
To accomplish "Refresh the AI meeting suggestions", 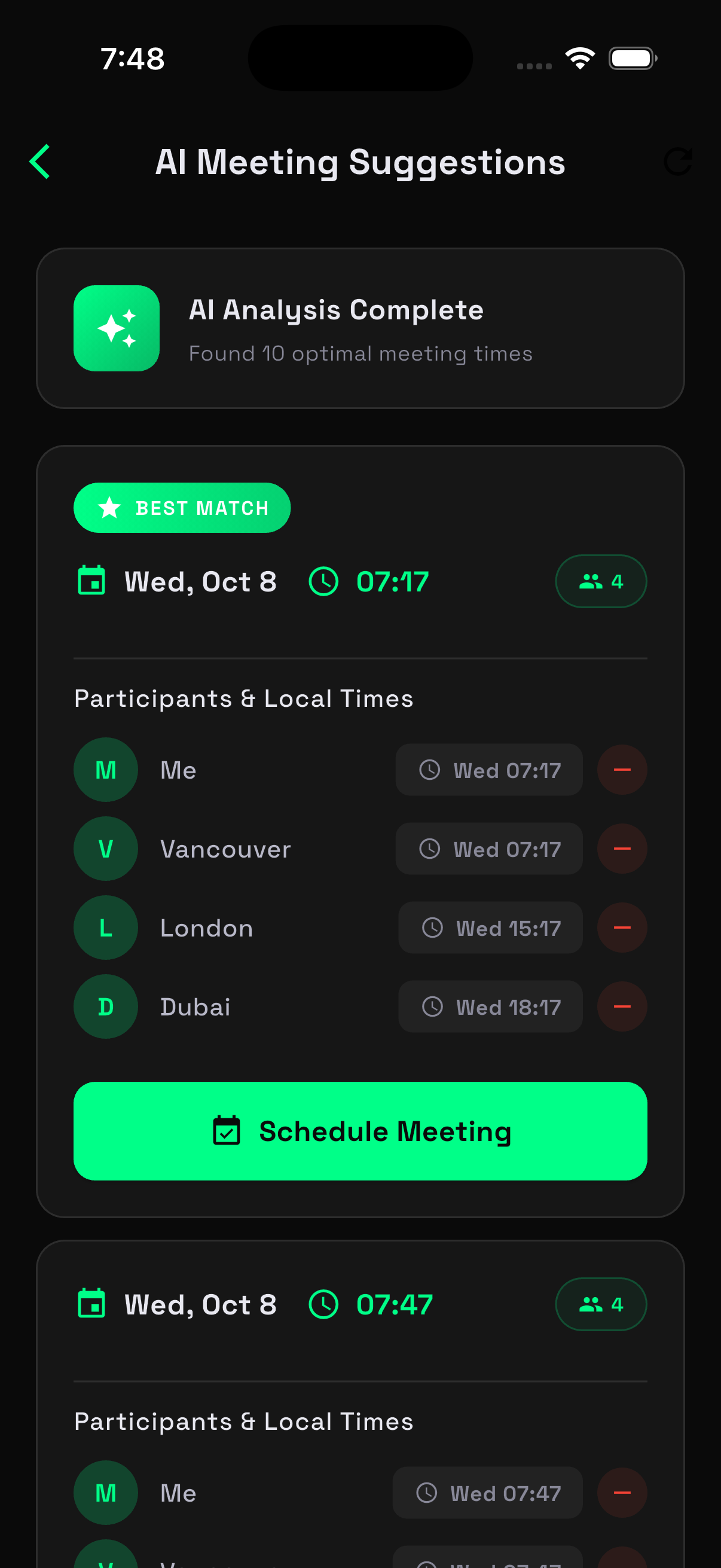I will pyautogui.click(x=677, y=162).
